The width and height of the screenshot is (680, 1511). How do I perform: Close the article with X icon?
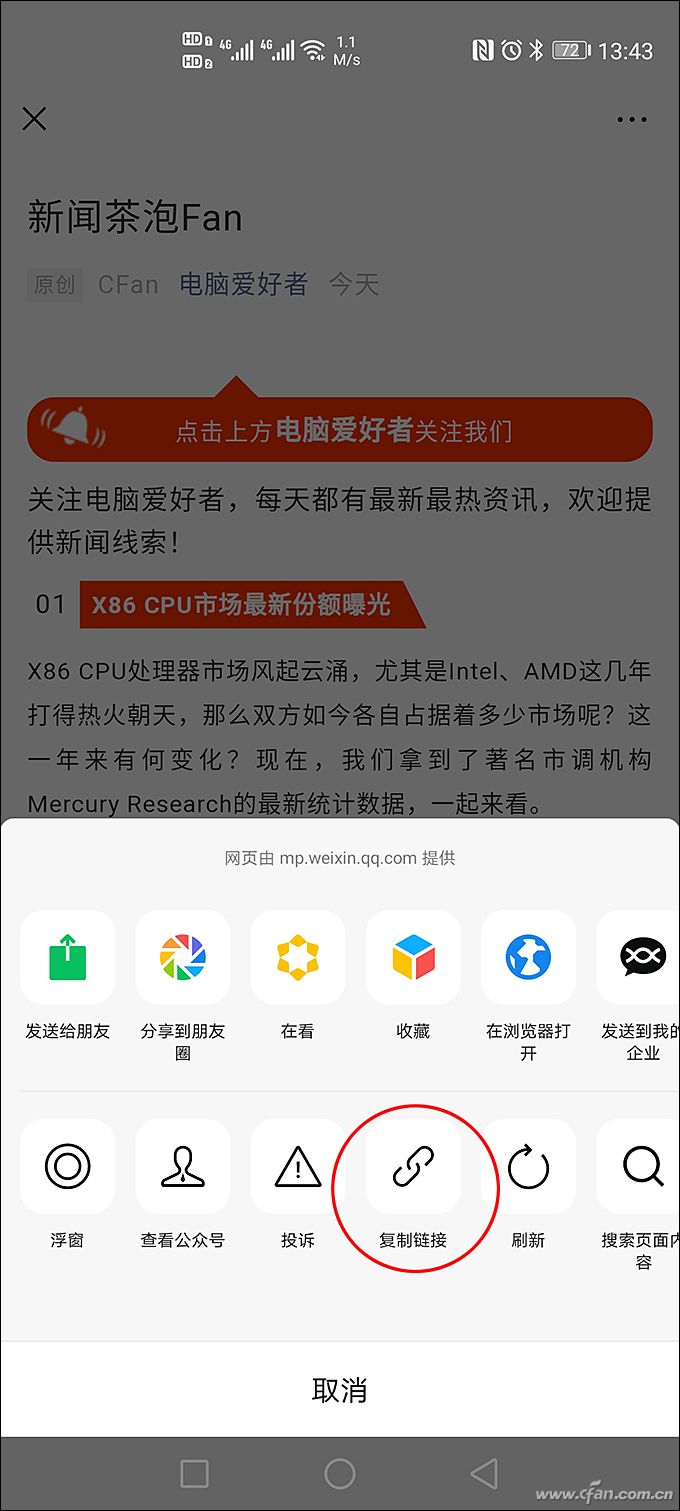tap(34, 119)
